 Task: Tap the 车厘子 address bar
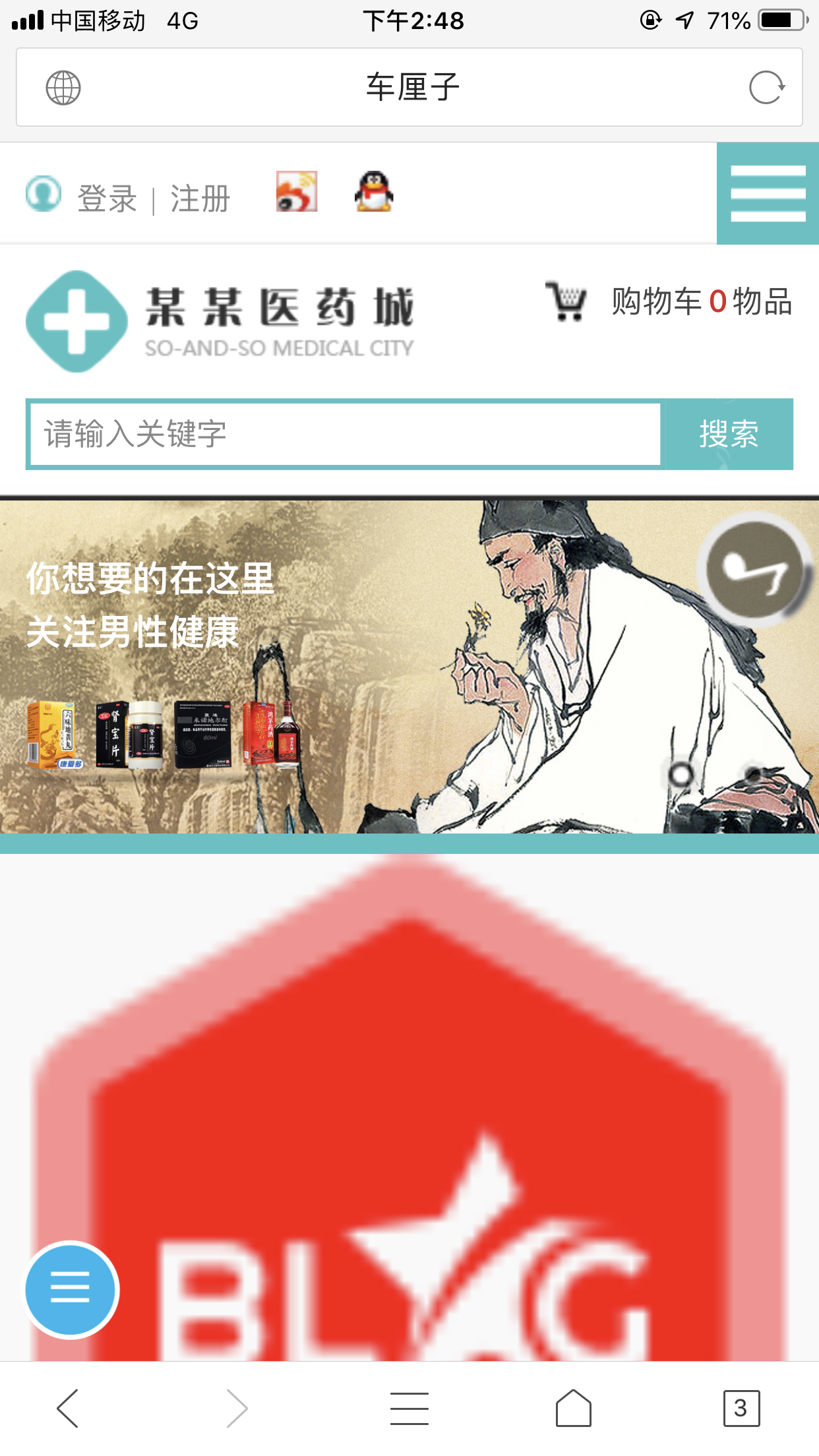click(x=411, y=88)
